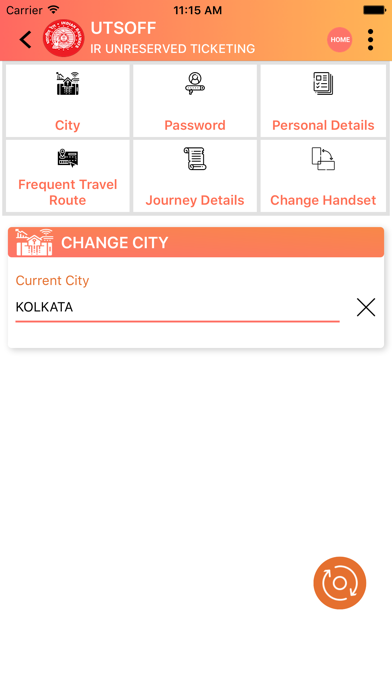View Journey Details
The image size is (392, 696).
tap(195, 176)
